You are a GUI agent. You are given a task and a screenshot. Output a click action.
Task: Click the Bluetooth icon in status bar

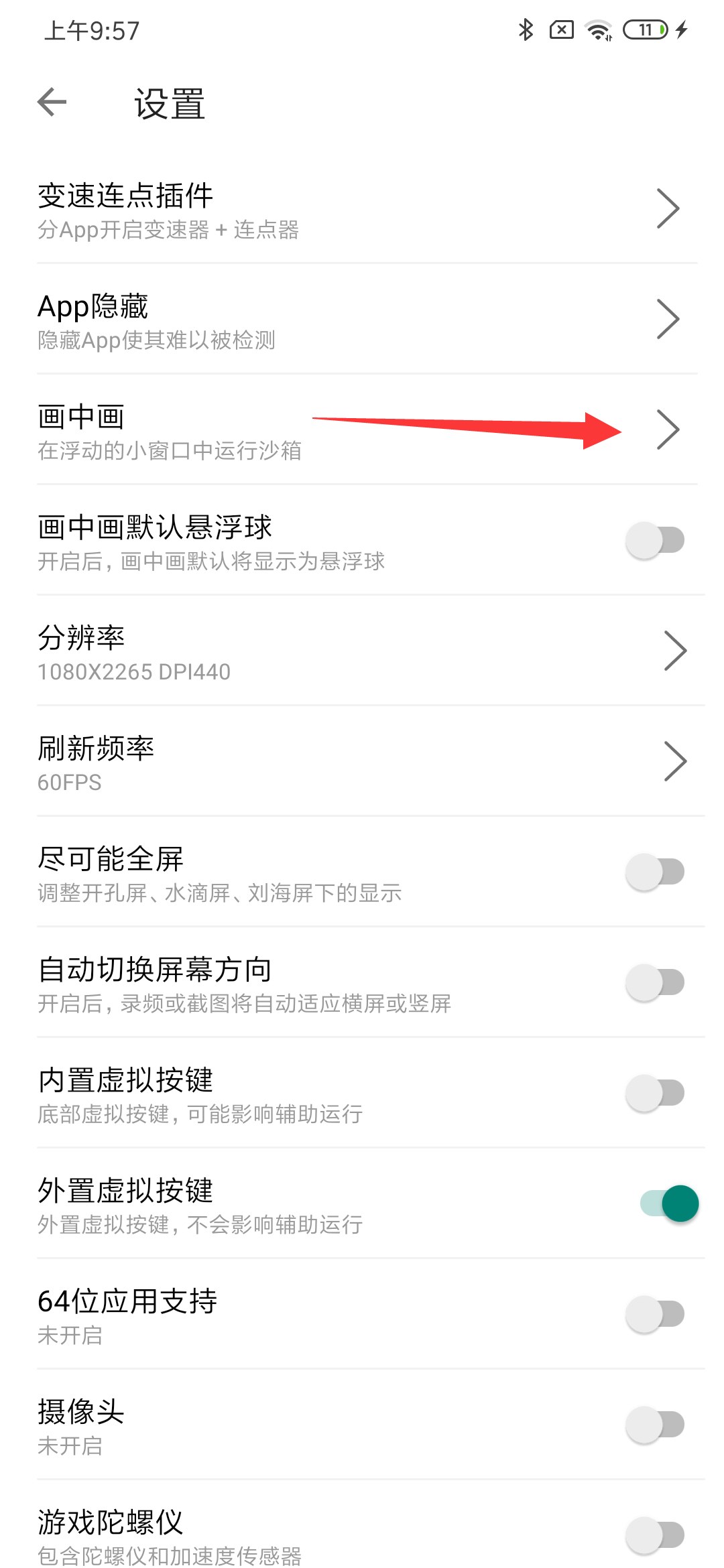(526, 29)
